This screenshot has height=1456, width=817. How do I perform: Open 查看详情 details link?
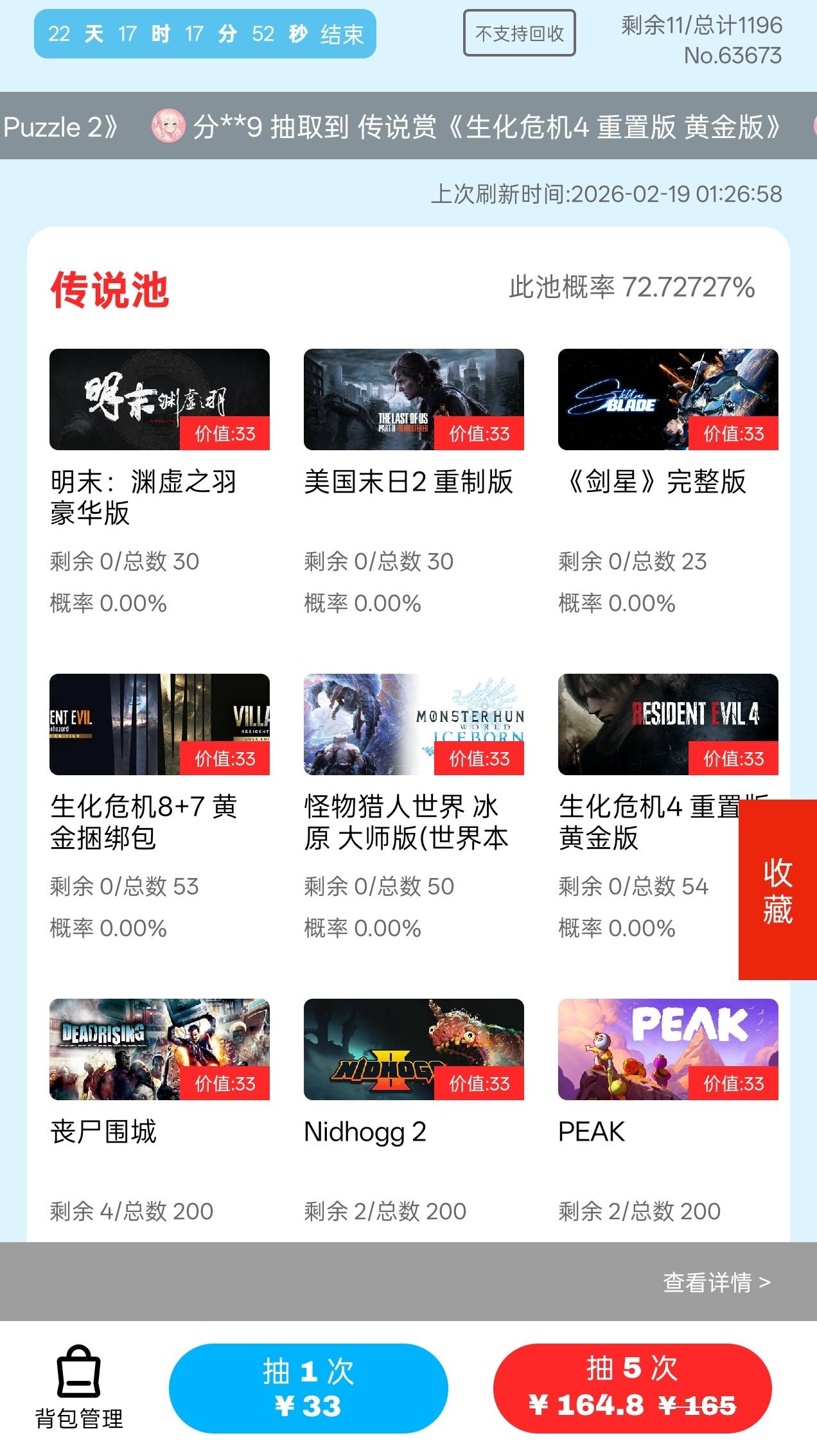click(x=716, y=1282)
